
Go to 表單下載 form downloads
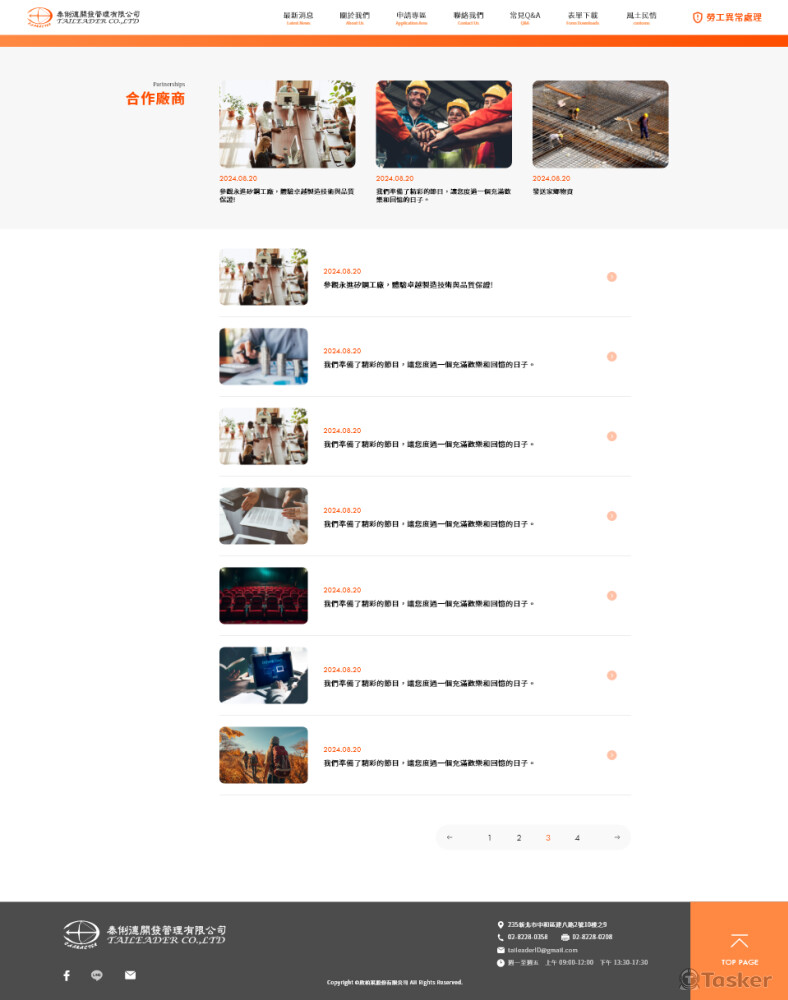point(582,17)
